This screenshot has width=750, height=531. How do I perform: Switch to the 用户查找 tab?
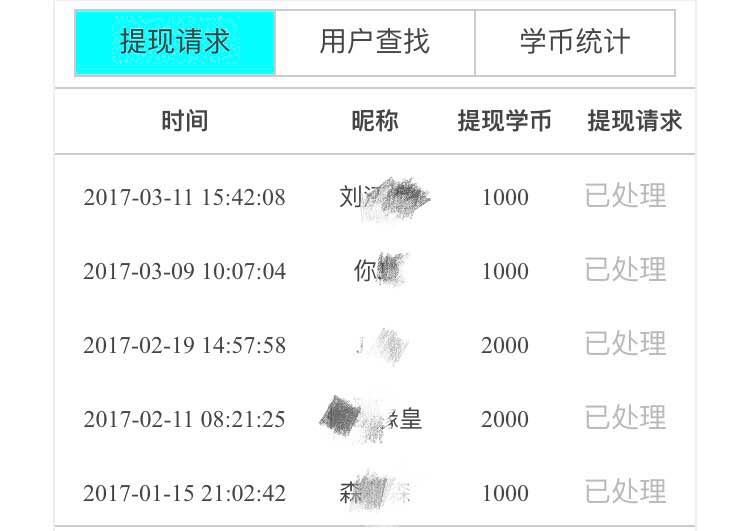(x=375, y=43)
